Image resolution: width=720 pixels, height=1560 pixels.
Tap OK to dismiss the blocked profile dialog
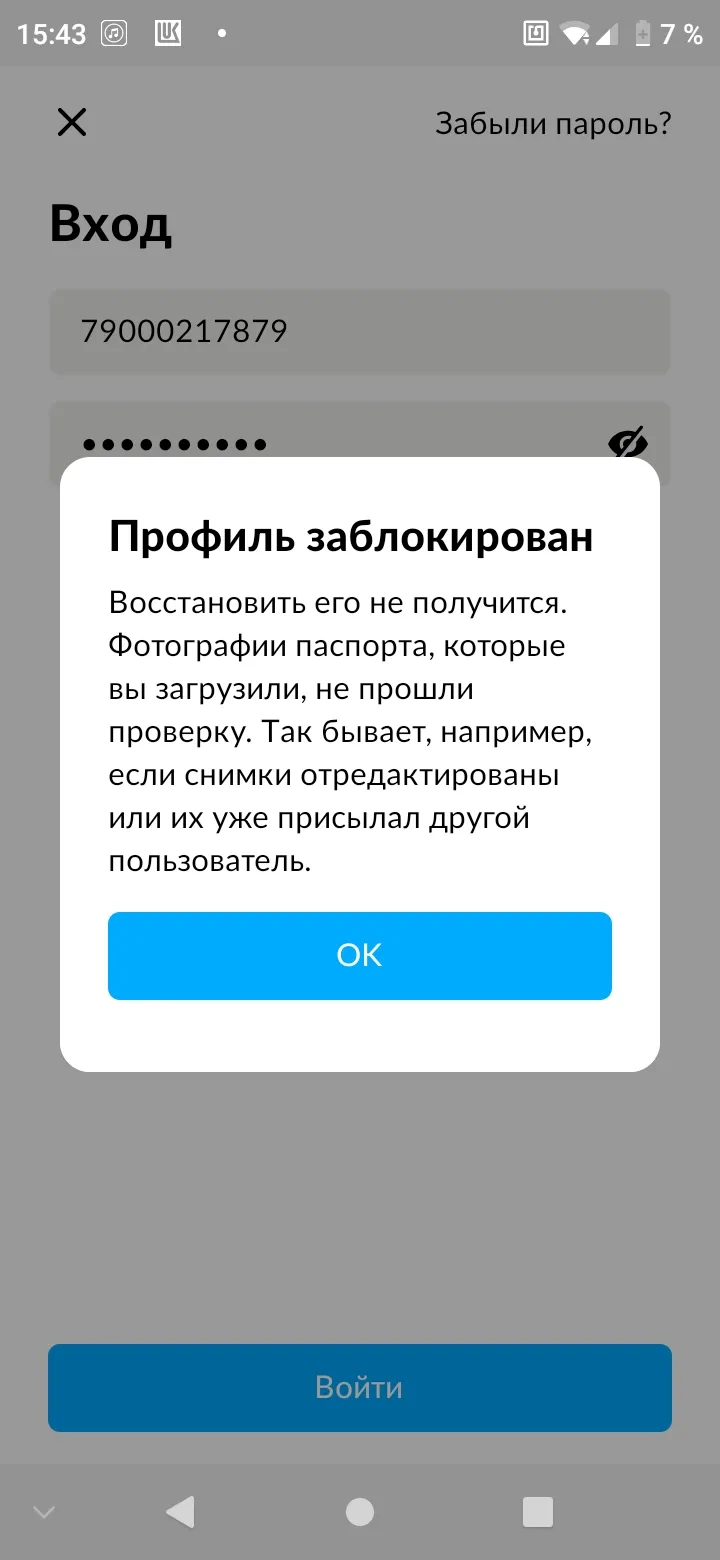tap(360, 955)
